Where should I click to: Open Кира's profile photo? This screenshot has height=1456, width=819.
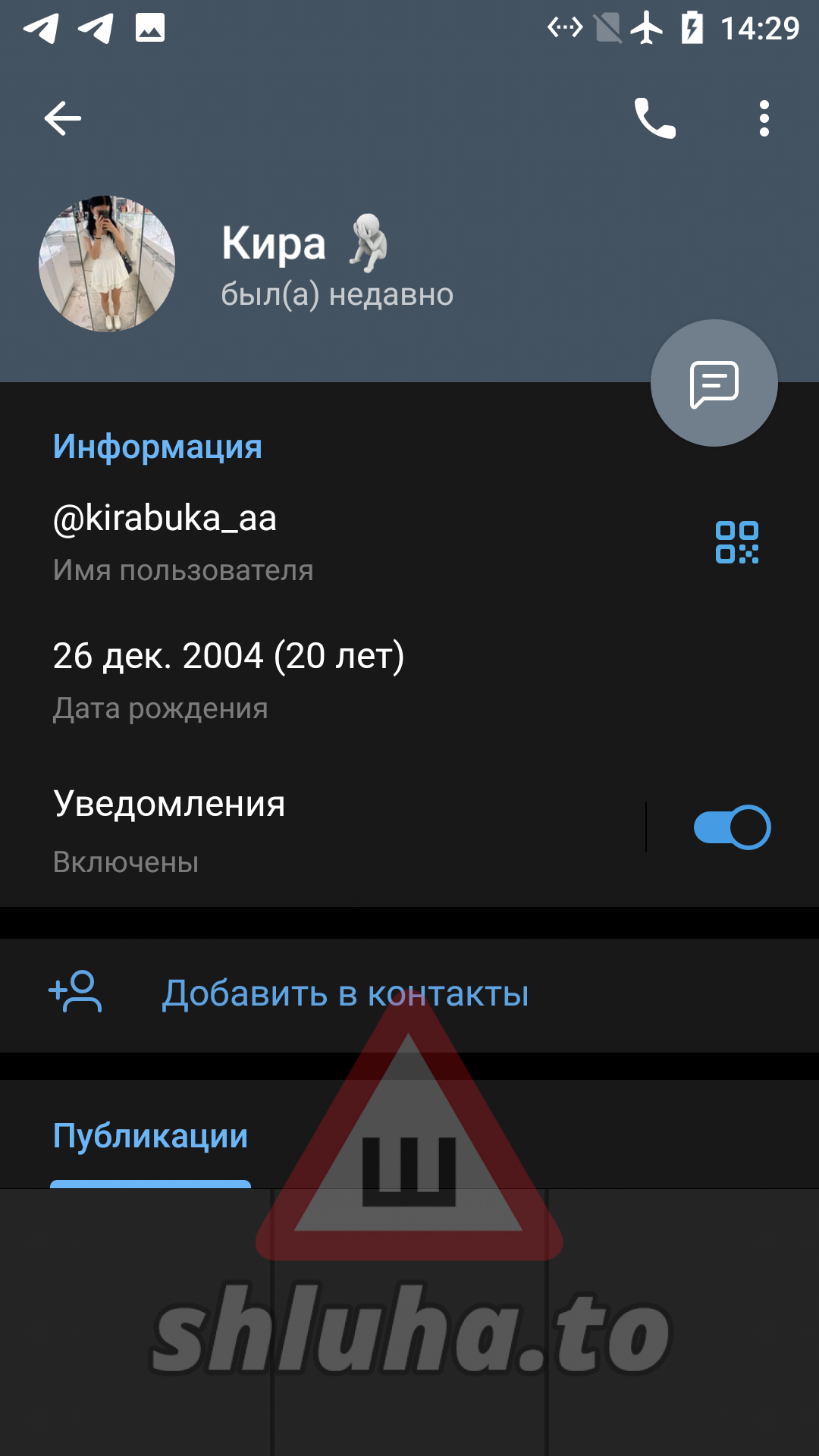pyautogui.click(x=107, y=264)
